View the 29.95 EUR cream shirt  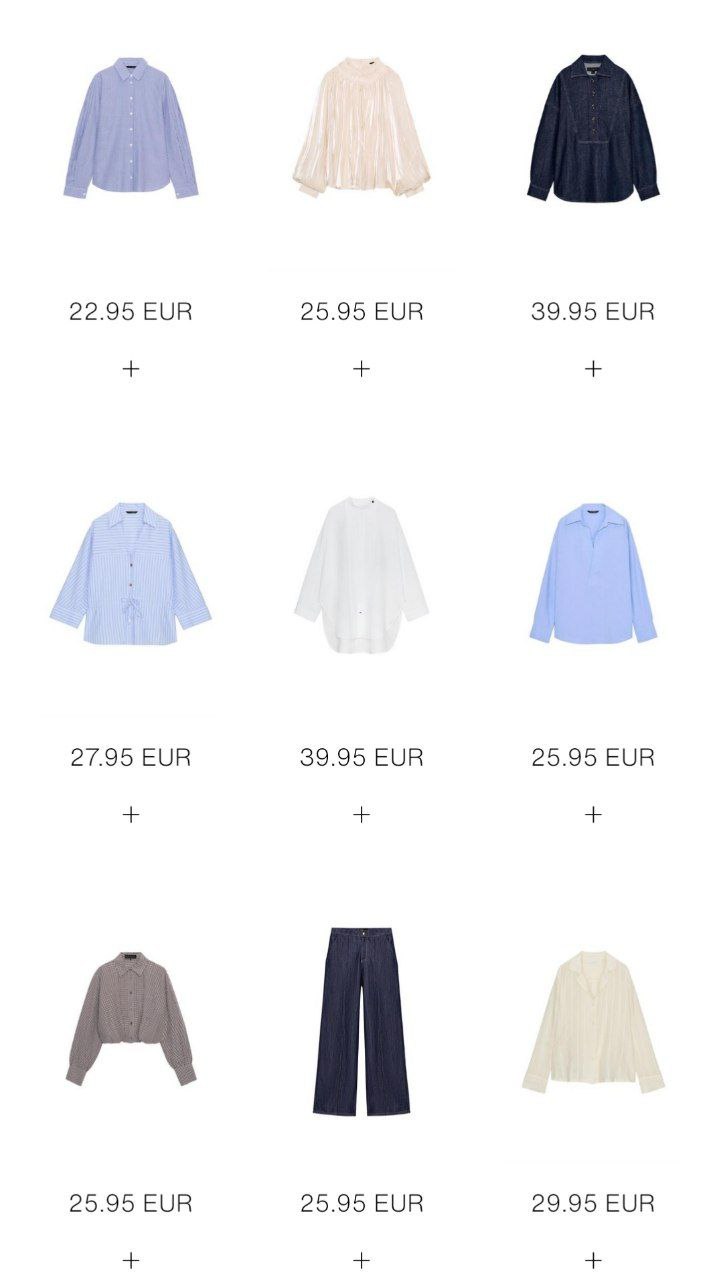593,1022
